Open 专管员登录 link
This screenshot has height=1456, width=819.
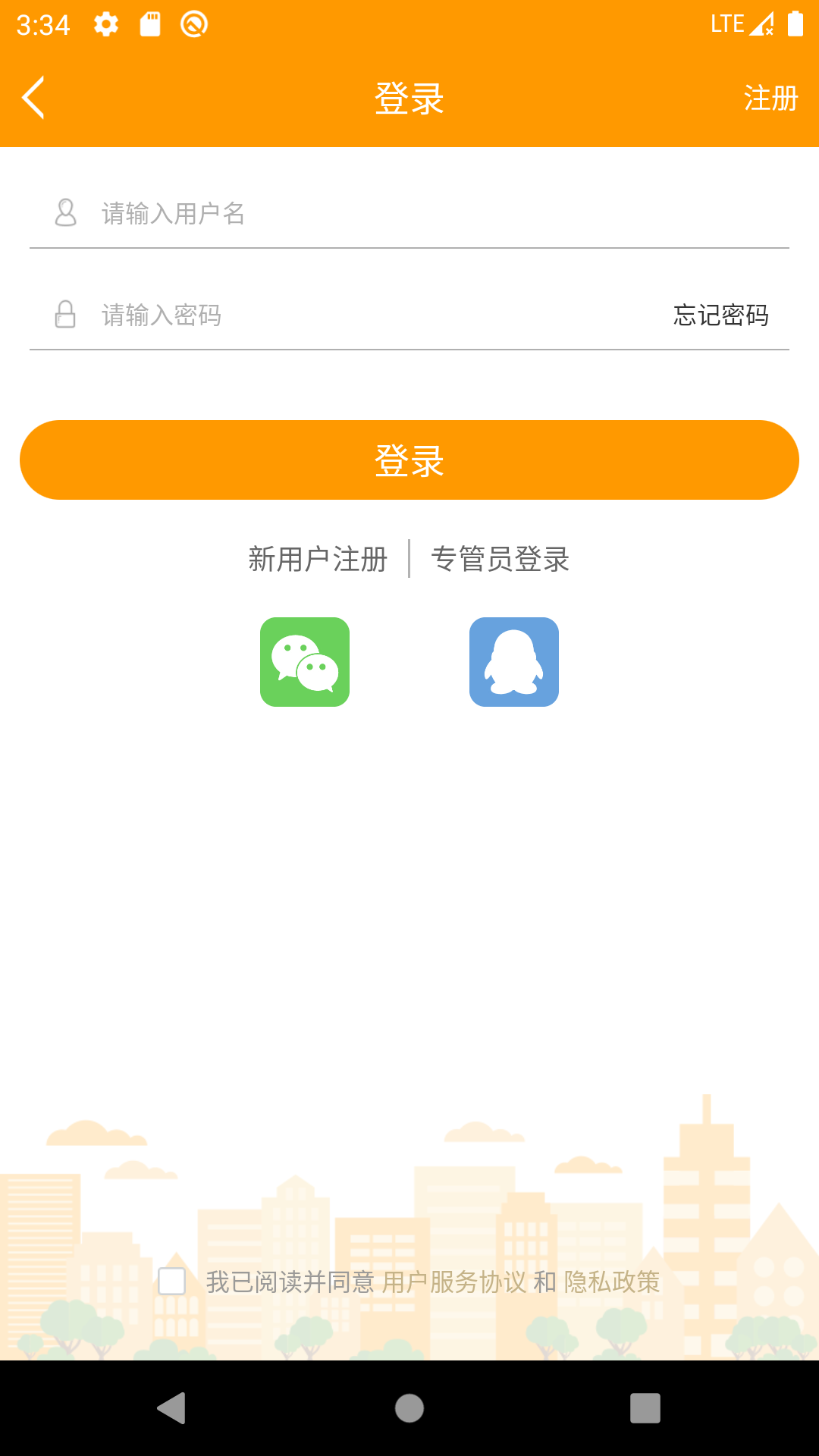(500, 560)
